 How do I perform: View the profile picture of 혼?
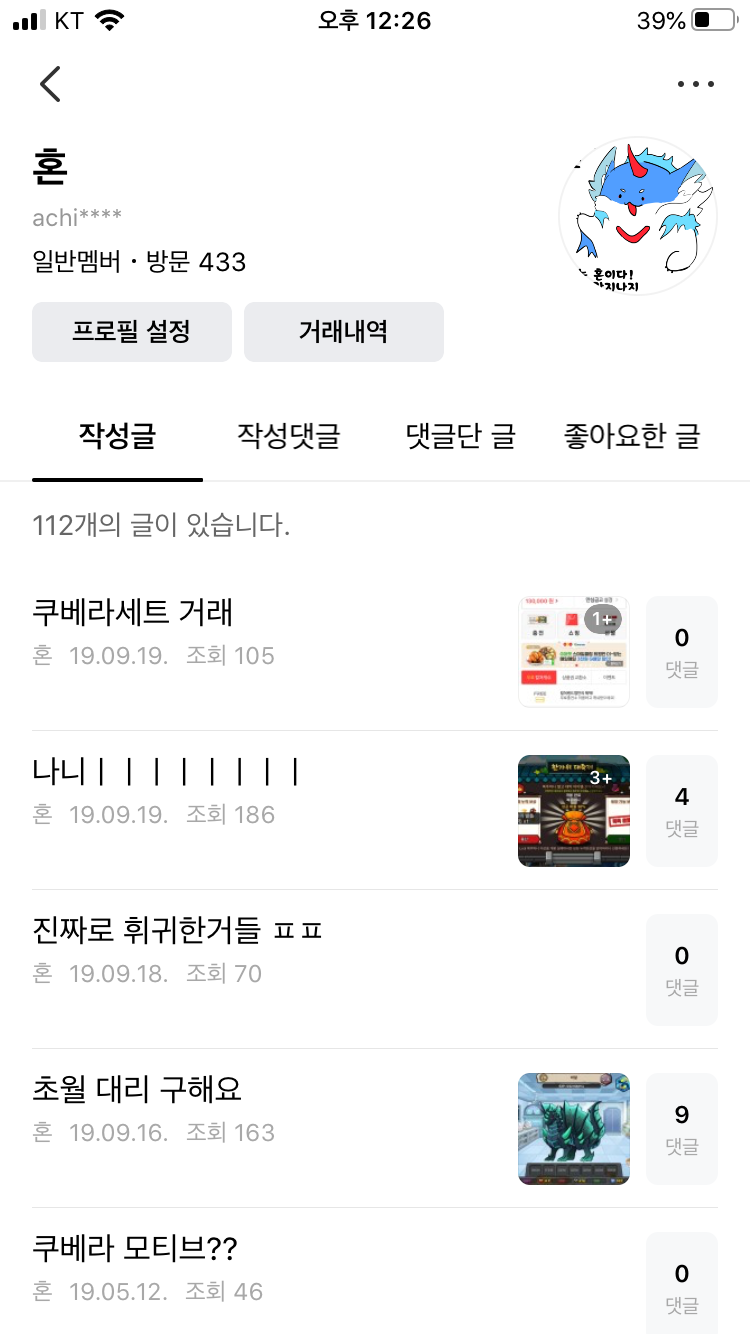(x=638, y=217)
